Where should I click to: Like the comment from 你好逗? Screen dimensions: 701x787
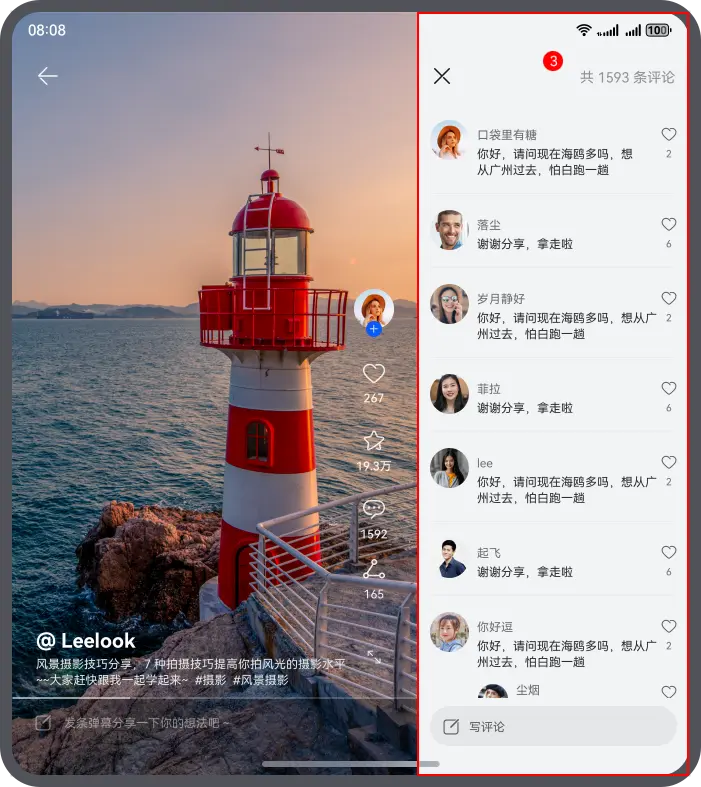point(668,626)
